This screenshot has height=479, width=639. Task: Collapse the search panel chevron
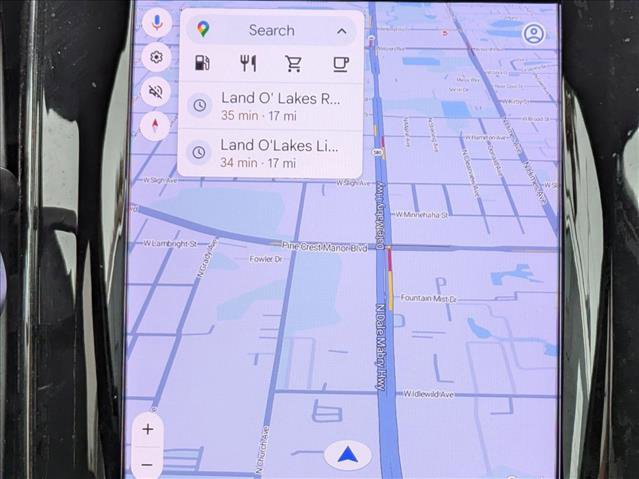click(x=342, y=31)
